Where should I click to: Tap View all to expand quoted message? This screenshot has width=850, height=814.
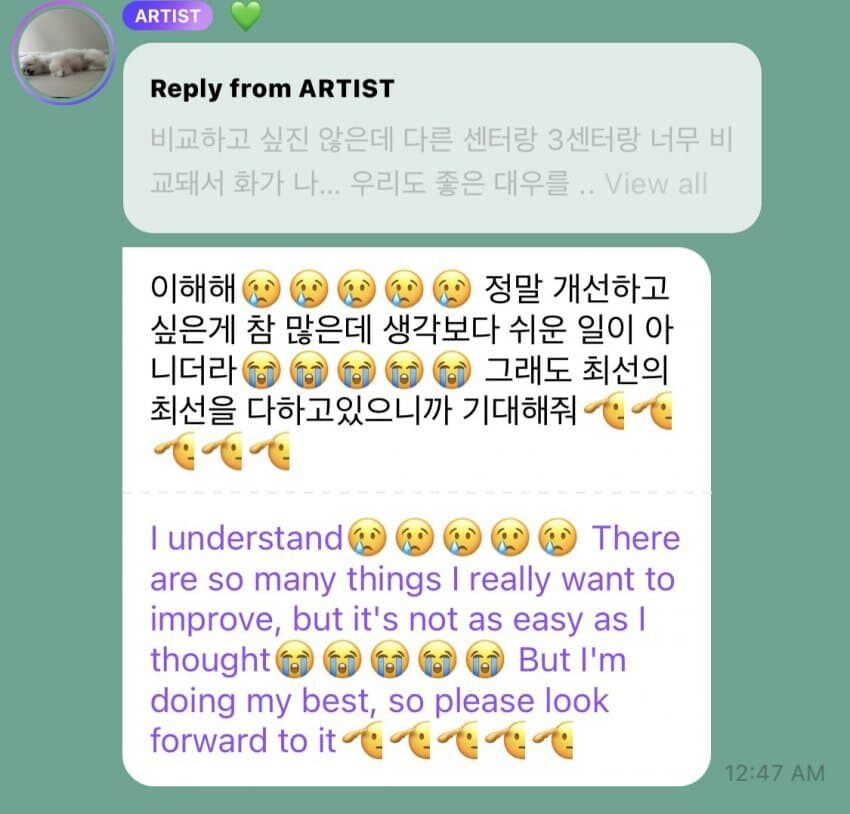pos(655,184)
